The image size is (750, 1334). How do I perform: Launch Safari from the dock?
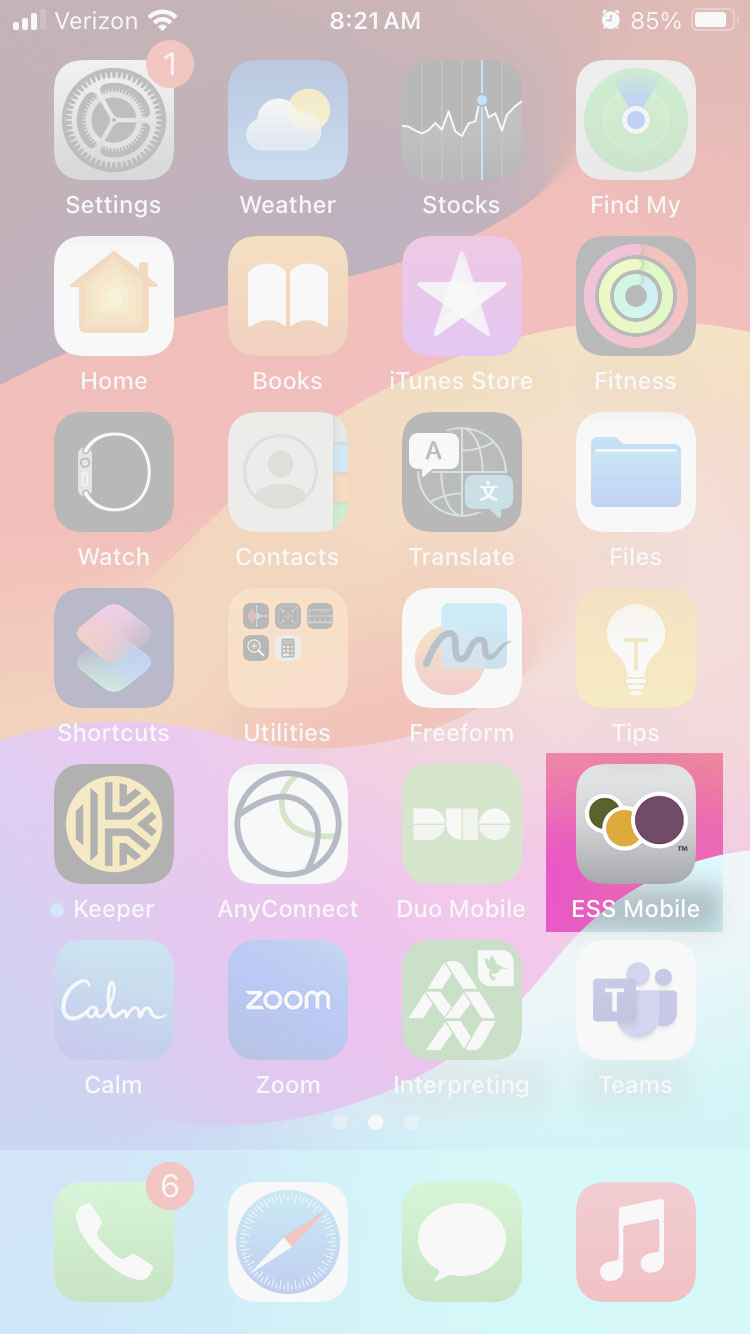[287, 1242]
